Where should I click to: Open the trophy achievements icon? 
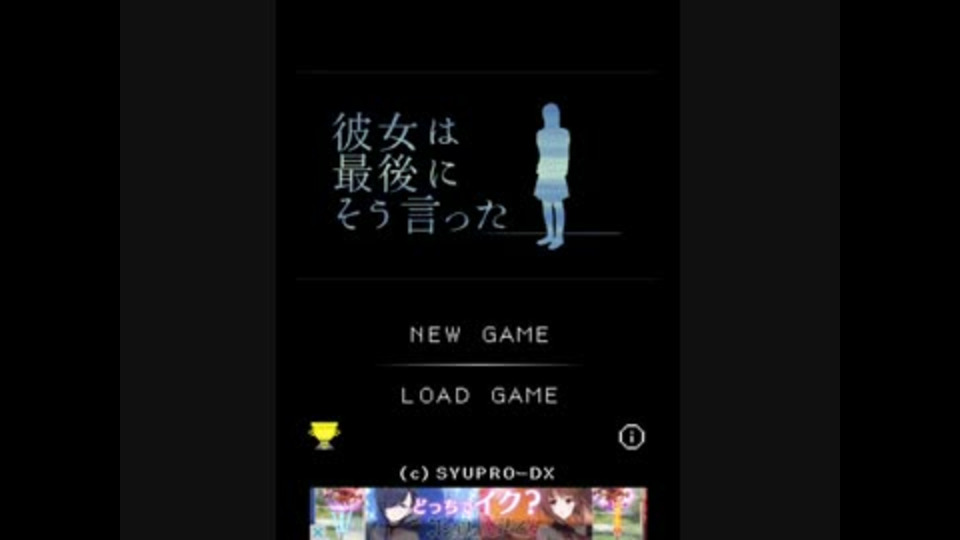click(324, 435)
